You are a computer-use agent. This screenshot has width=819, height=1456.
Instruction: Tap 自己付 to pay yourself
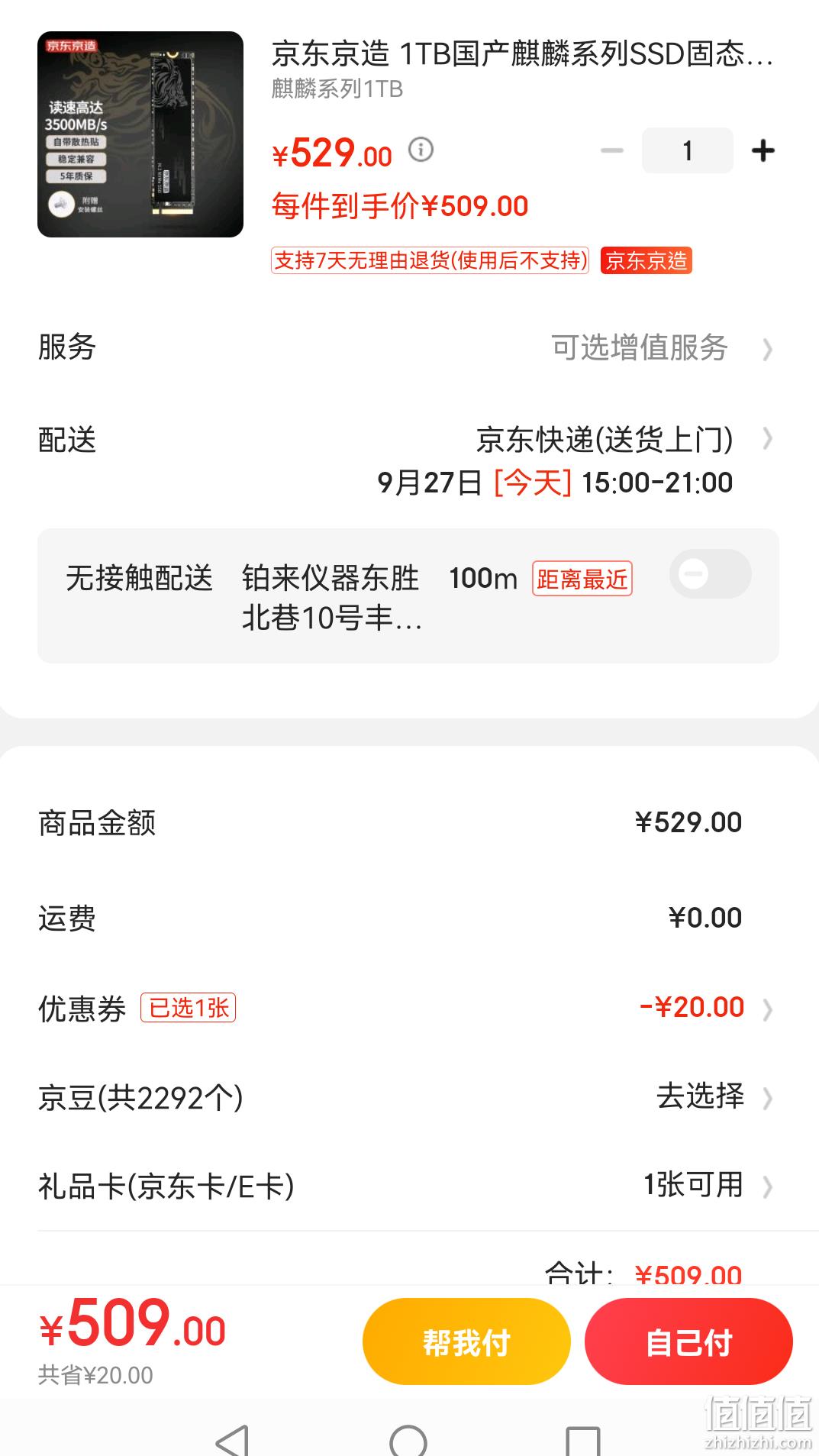pos(688,1341)
